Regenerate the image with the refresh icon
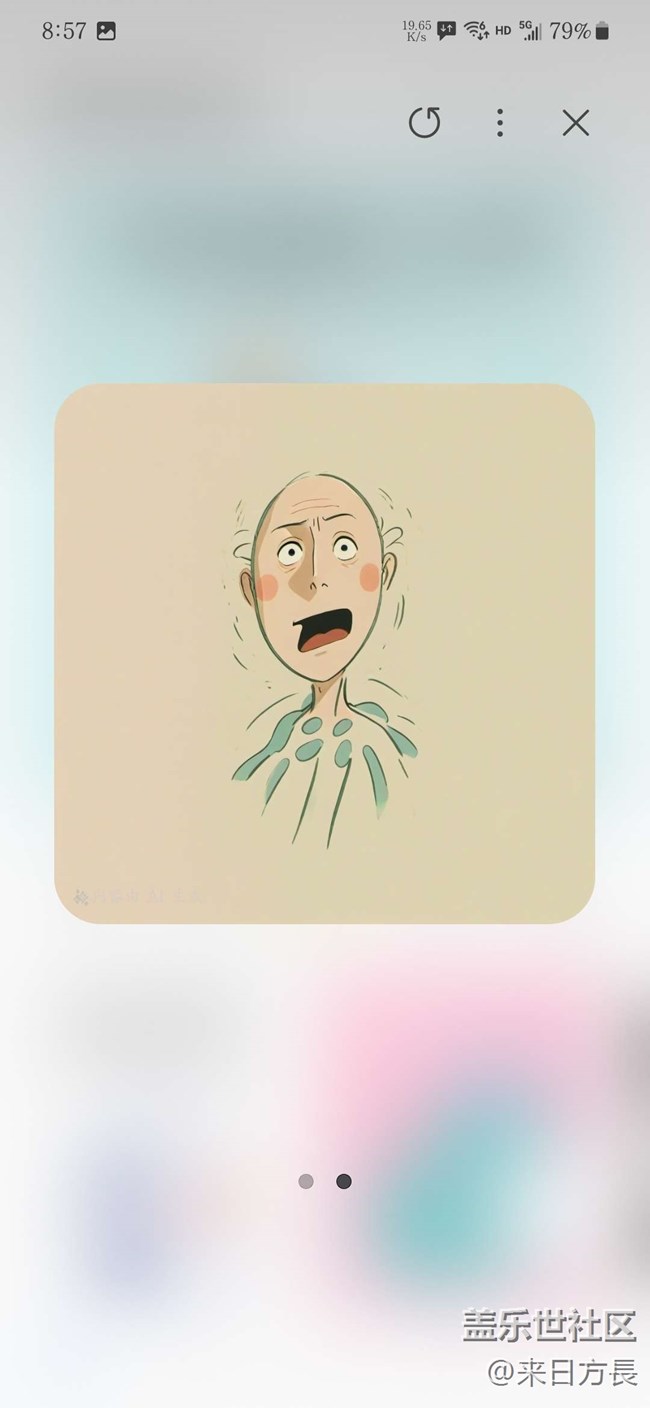This screenshot has height=1408, width=650. point(424,123)
